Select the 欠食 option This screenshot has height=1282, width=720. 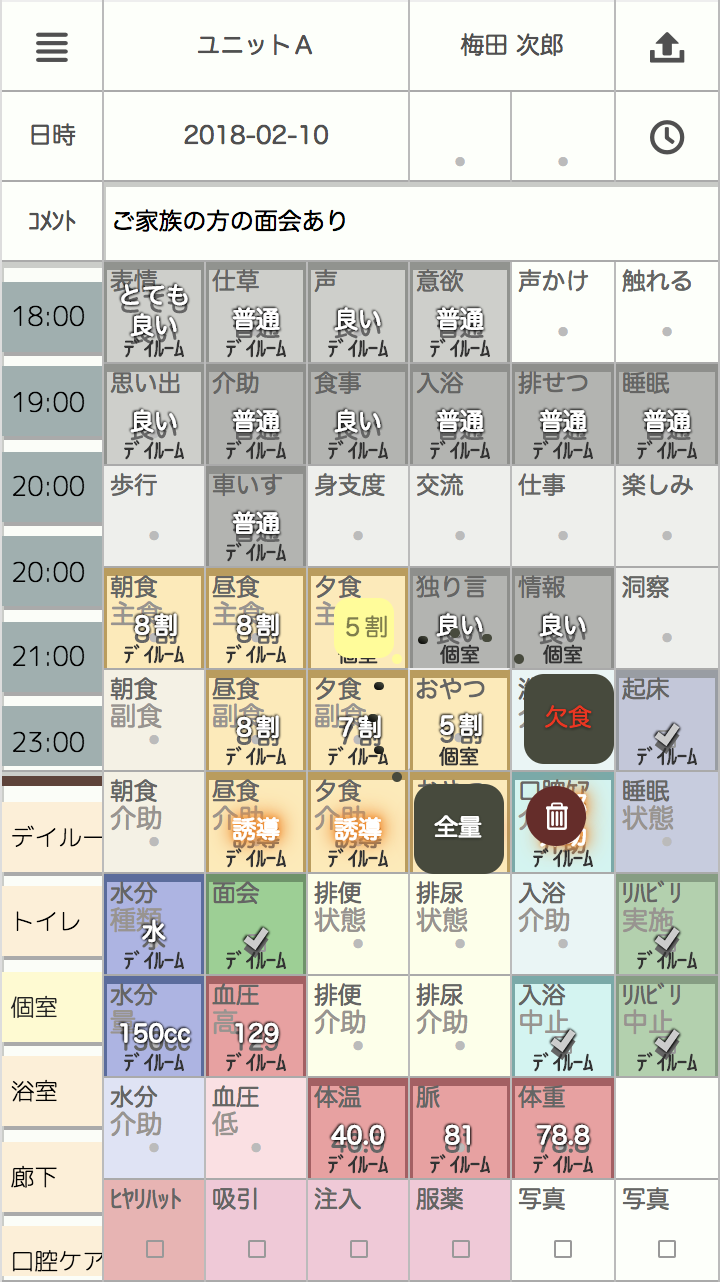568,718
